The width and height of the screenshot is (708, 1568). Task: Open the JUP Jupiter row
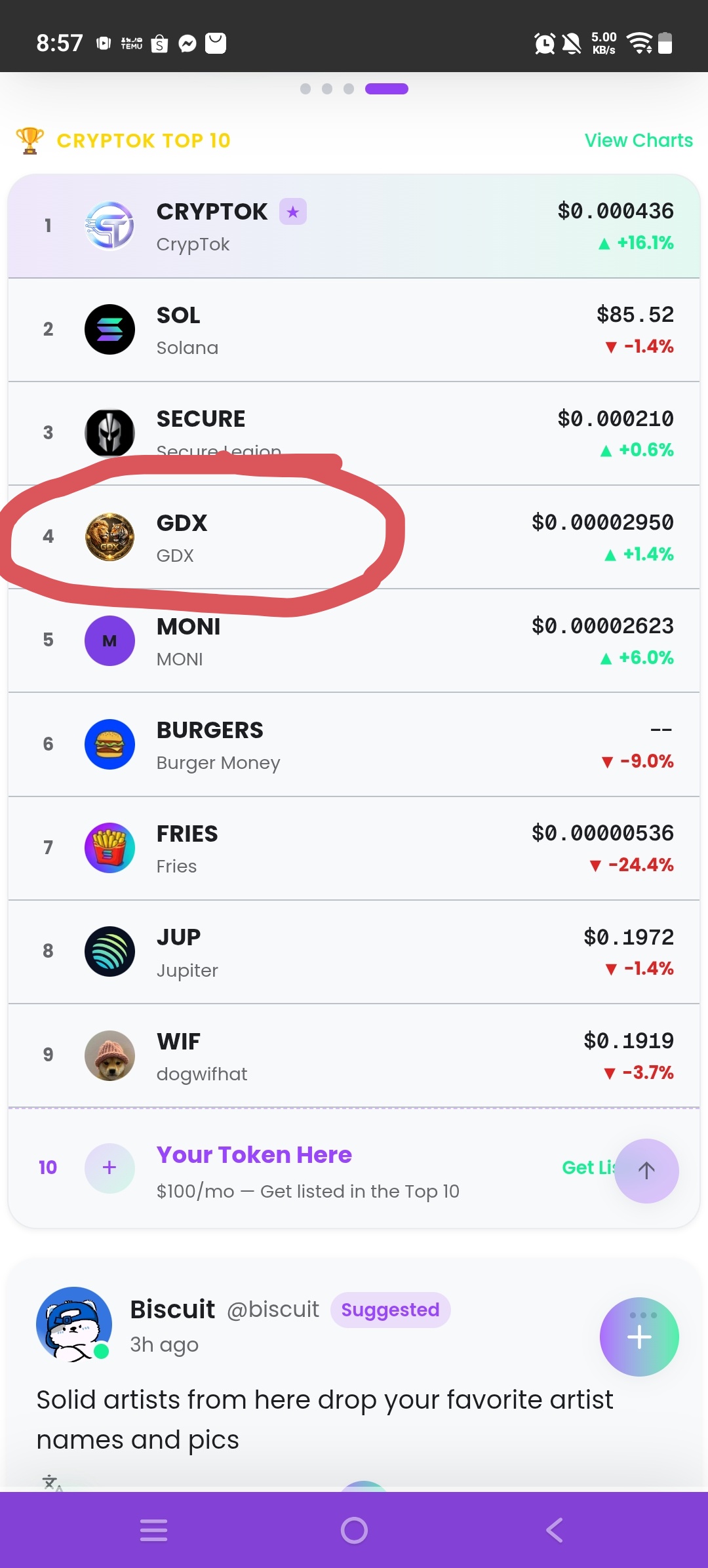pos(354,952)
